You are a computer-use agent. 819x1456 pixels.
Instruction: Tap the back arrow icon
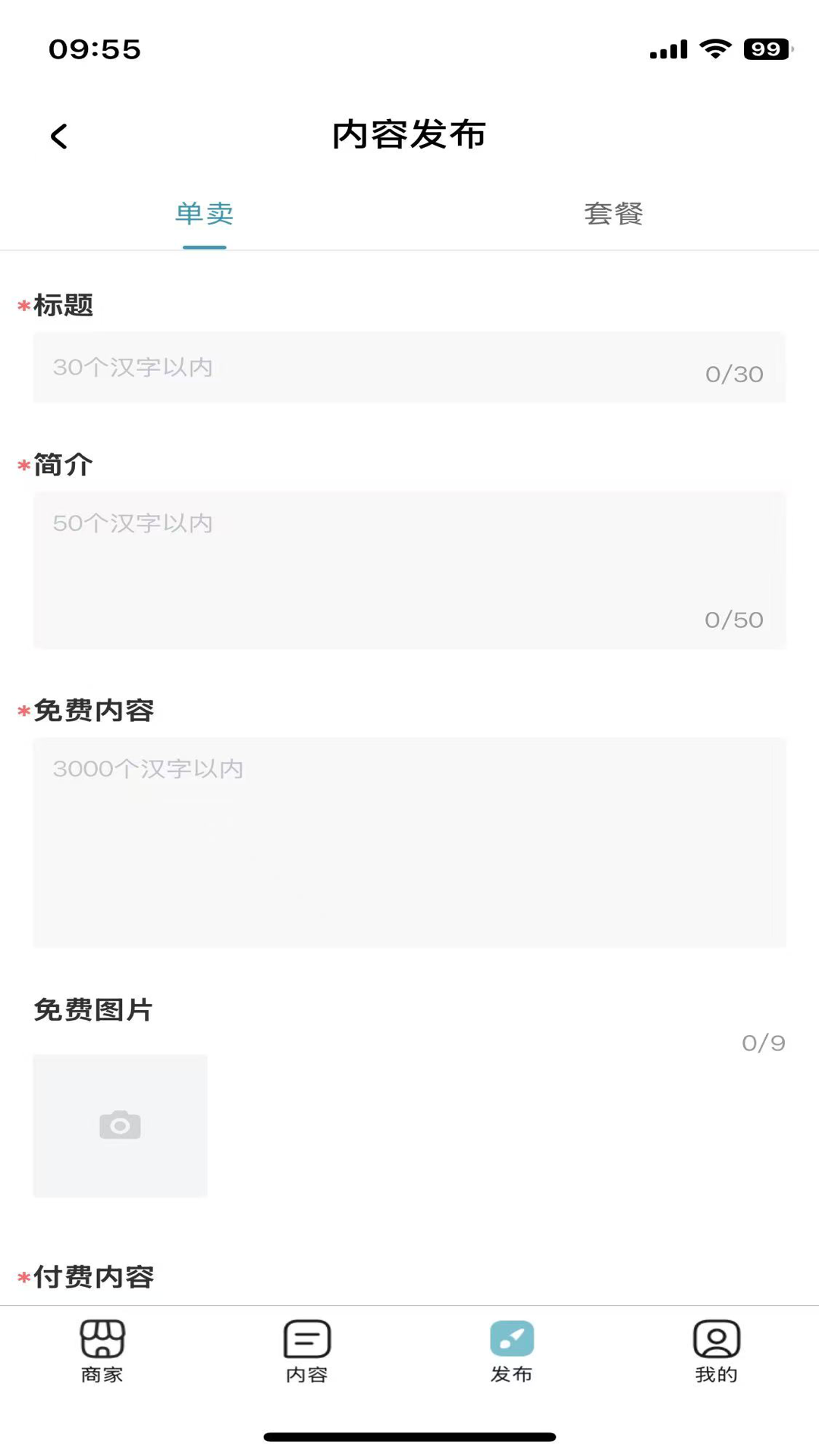(x=58, y=135)
